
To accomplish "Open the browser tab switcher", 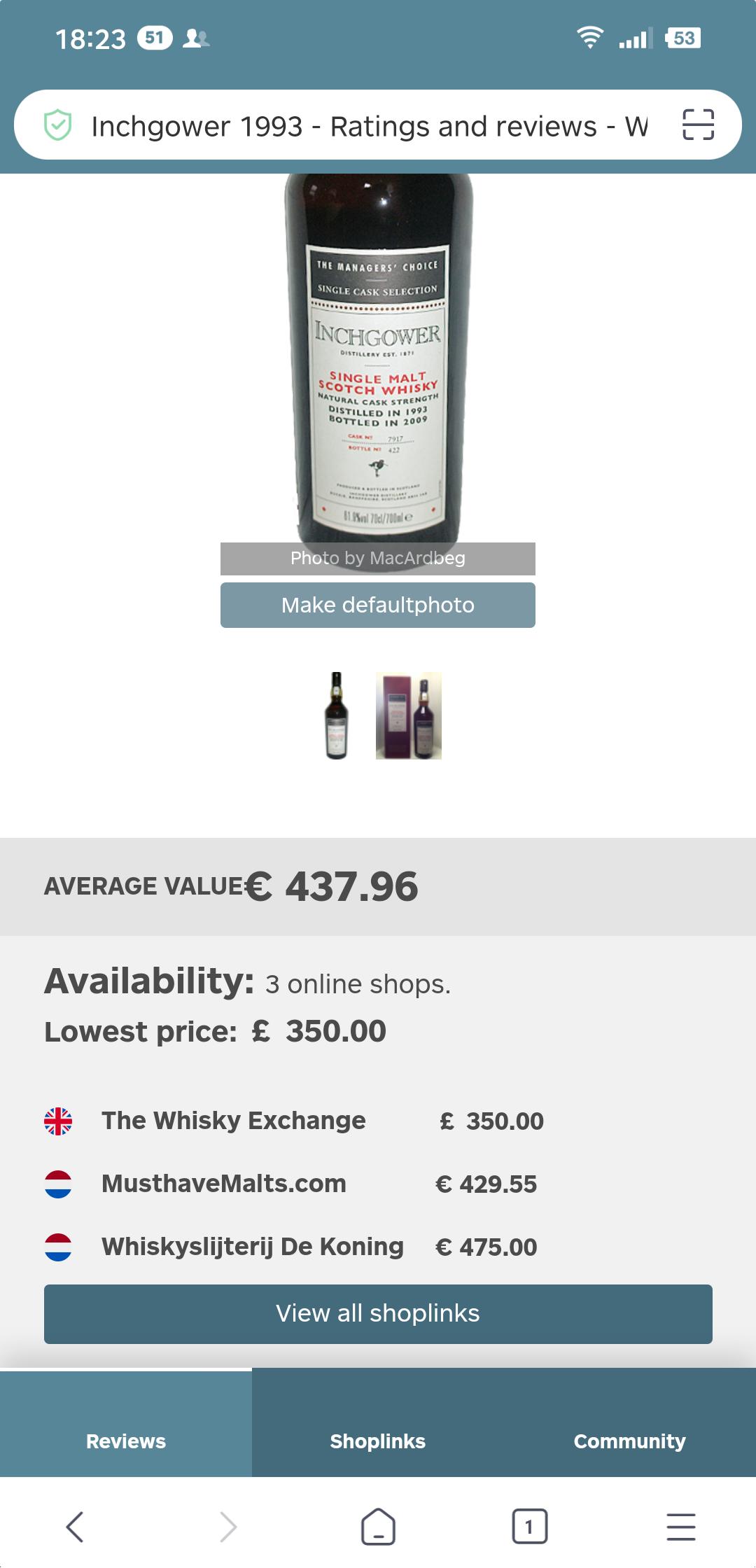I will point(529,1527).
